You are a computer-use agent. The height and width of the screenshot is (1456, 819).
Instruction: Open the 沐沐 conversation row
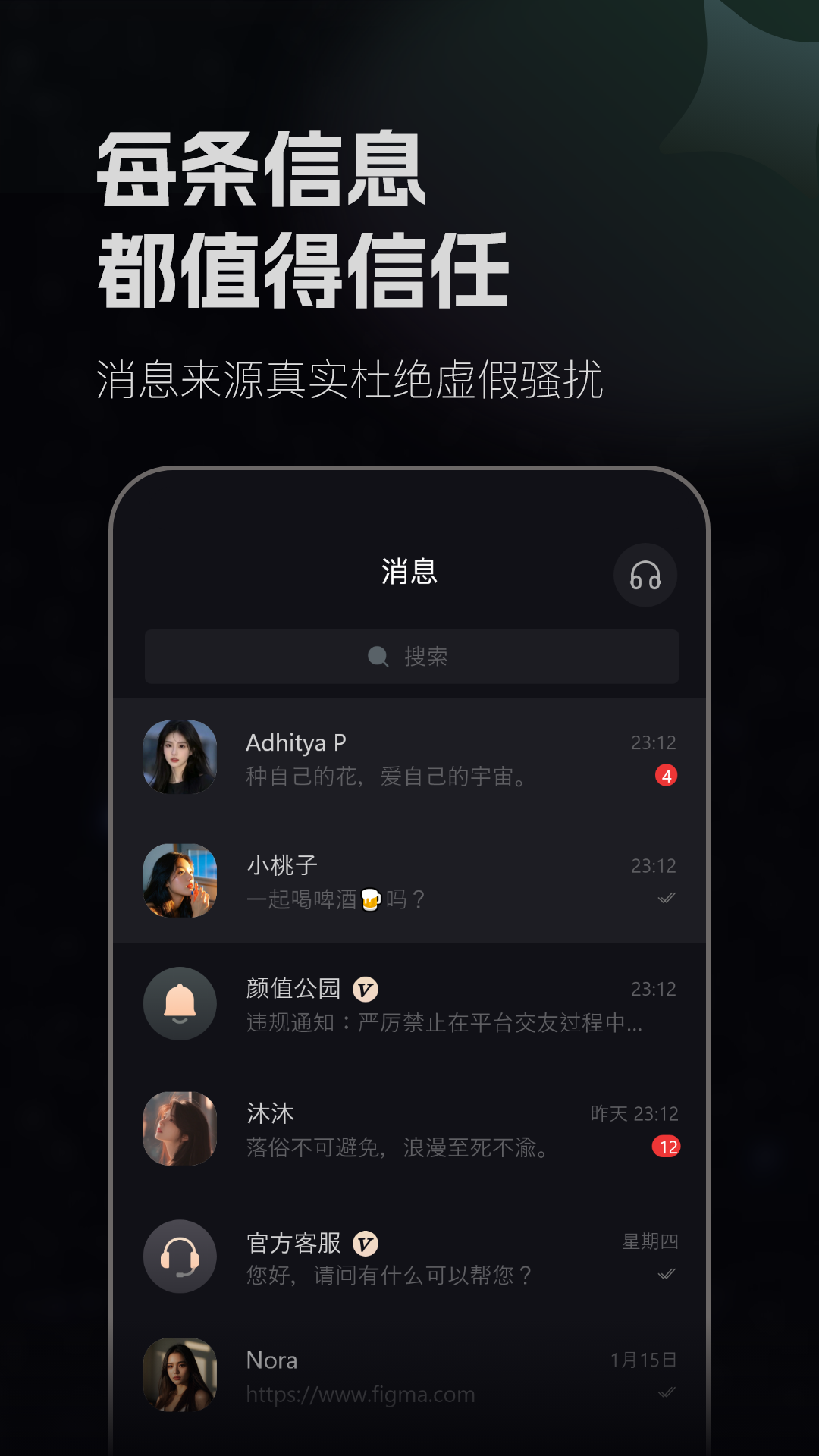[409, 1130]
